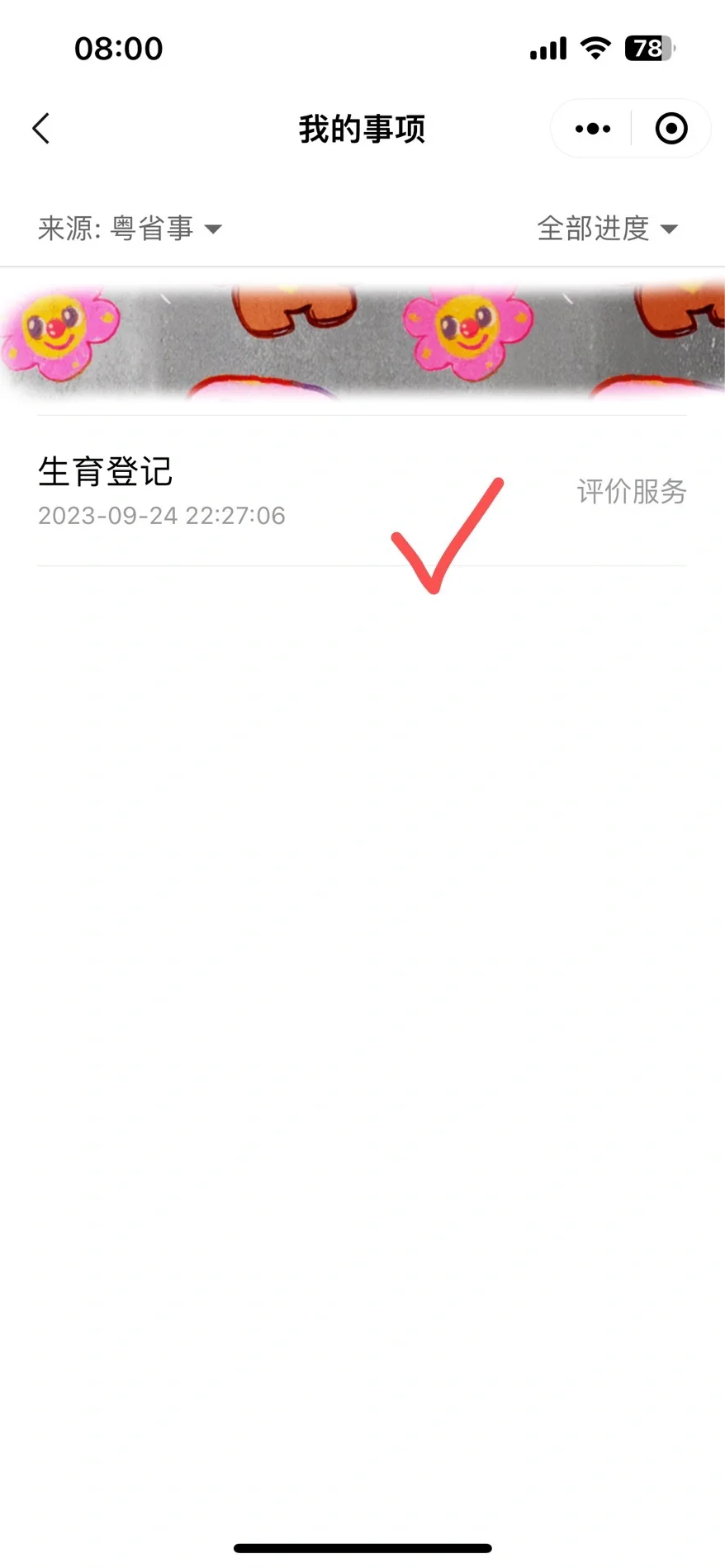Open the 生育登记 item

[x=106, y=472]
